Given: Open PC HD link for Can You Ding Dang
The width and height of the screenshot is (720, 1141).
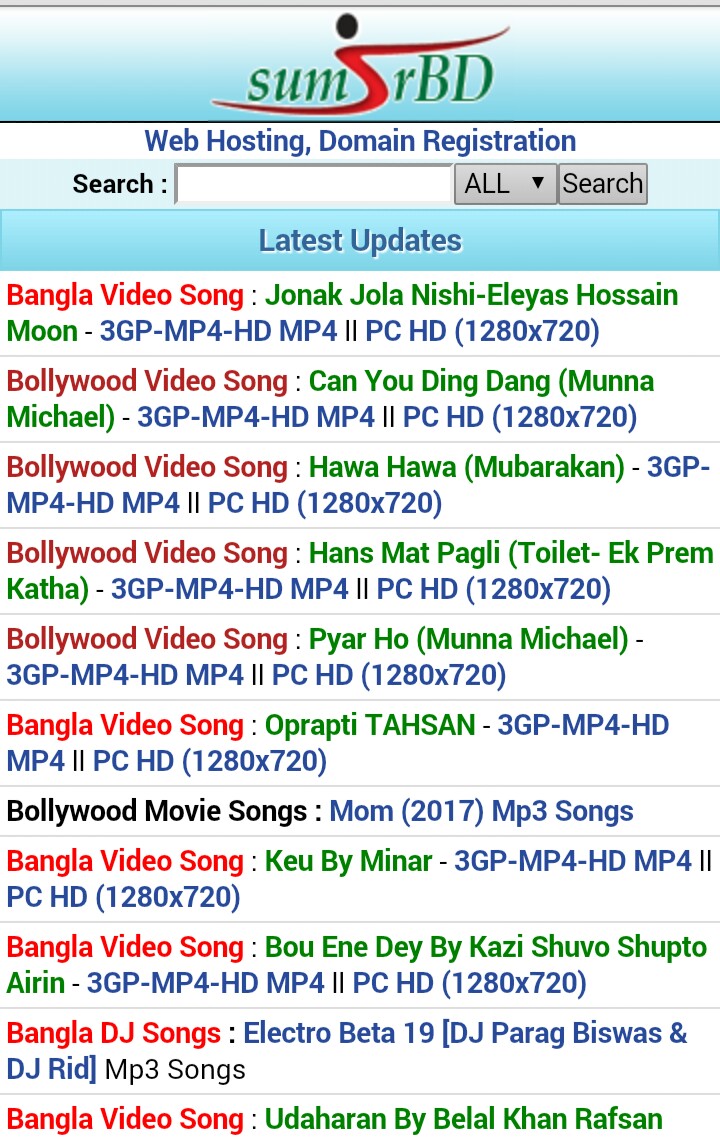Looking at the screenshot, I should [519, 418].
